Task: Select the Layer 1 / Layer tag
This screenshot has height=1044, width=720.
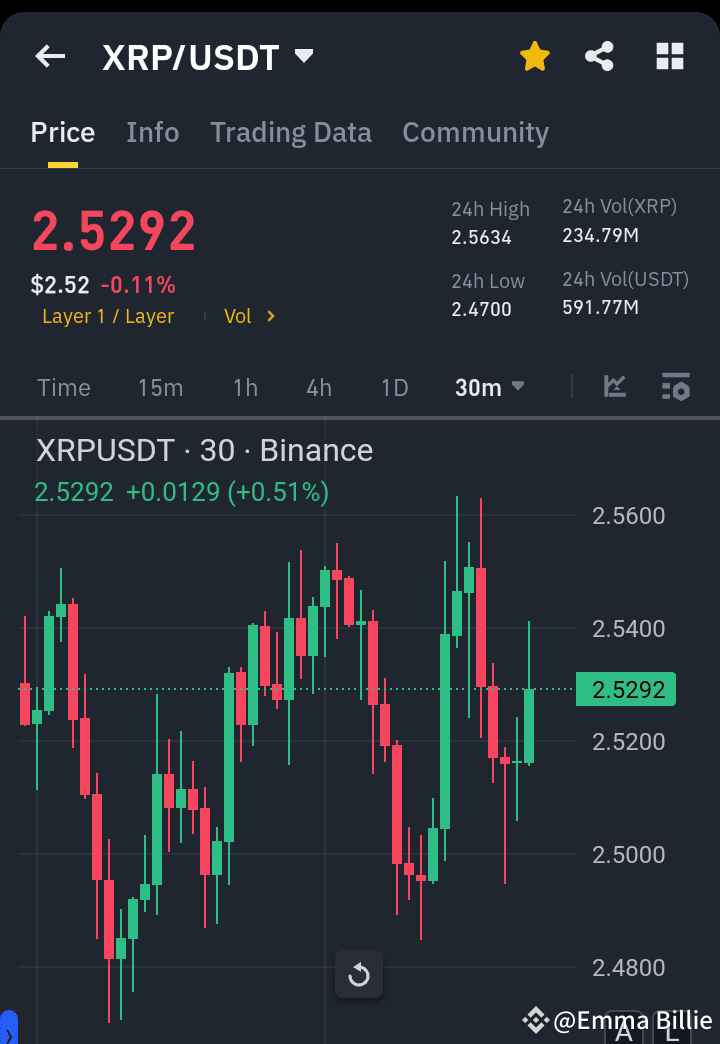Action: tap(107, 316)
